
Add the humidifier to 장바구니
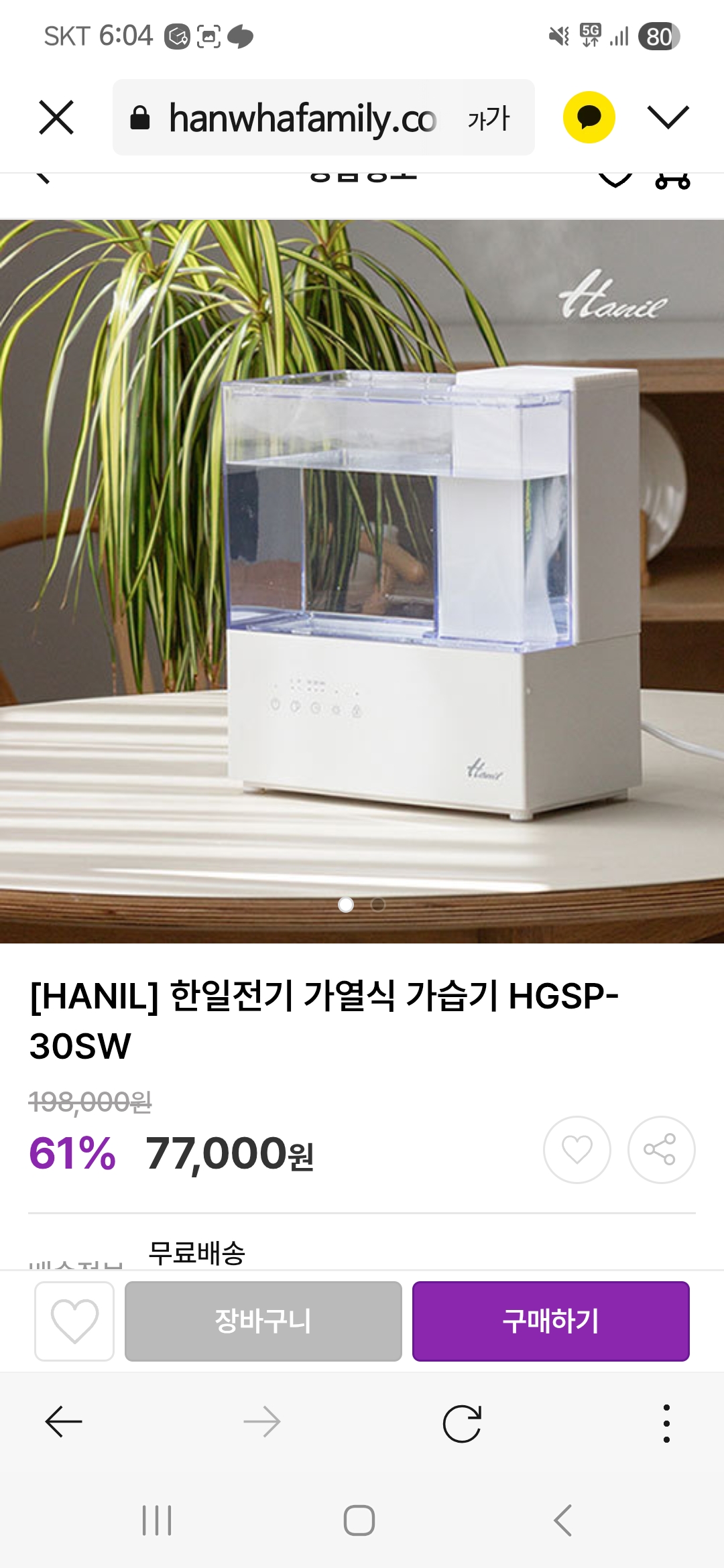(263, 1321)
